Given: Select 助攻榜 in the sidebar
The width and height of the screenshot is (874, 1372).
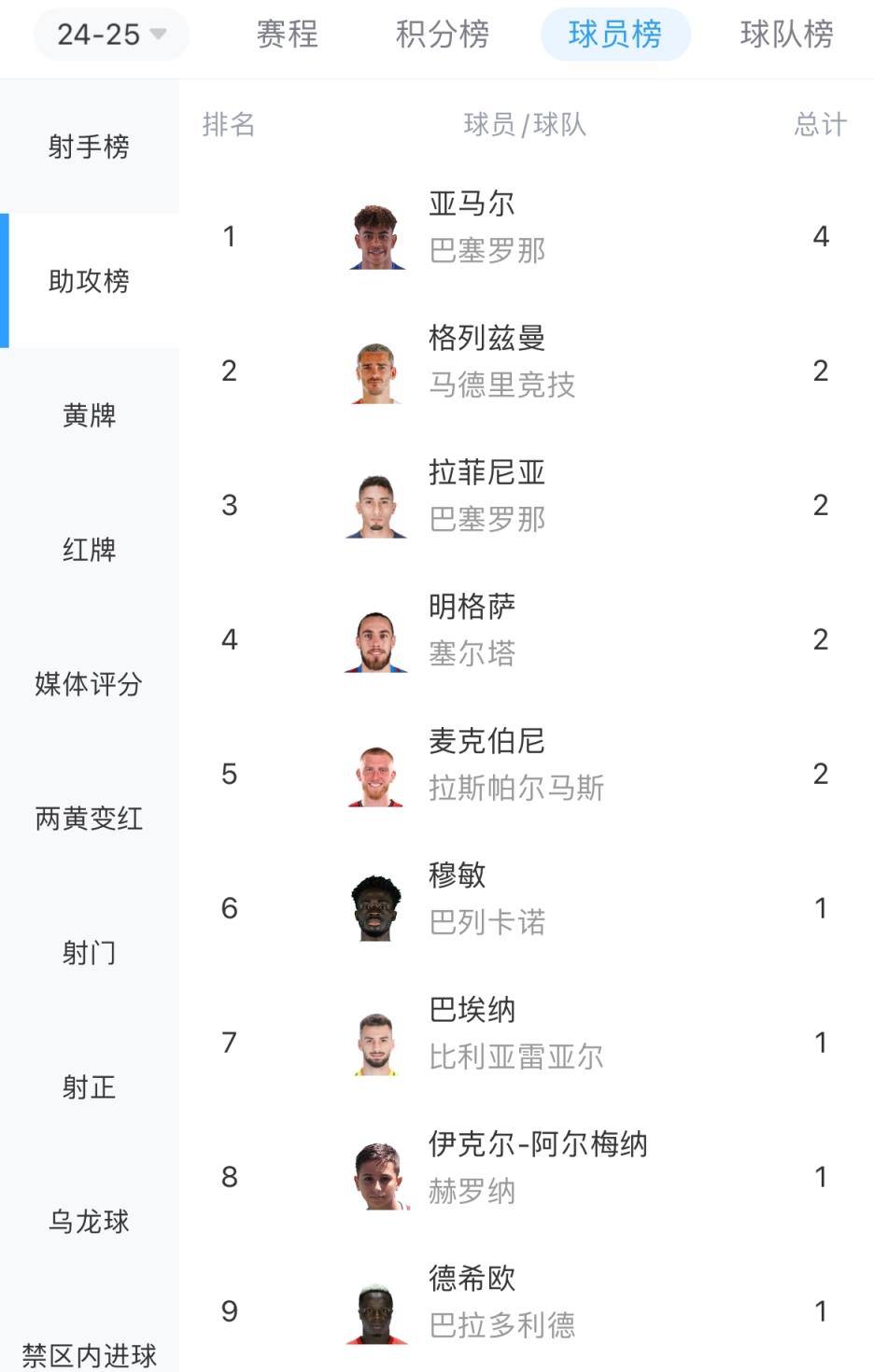Looking at the screenshot, I should click(89, 281).
